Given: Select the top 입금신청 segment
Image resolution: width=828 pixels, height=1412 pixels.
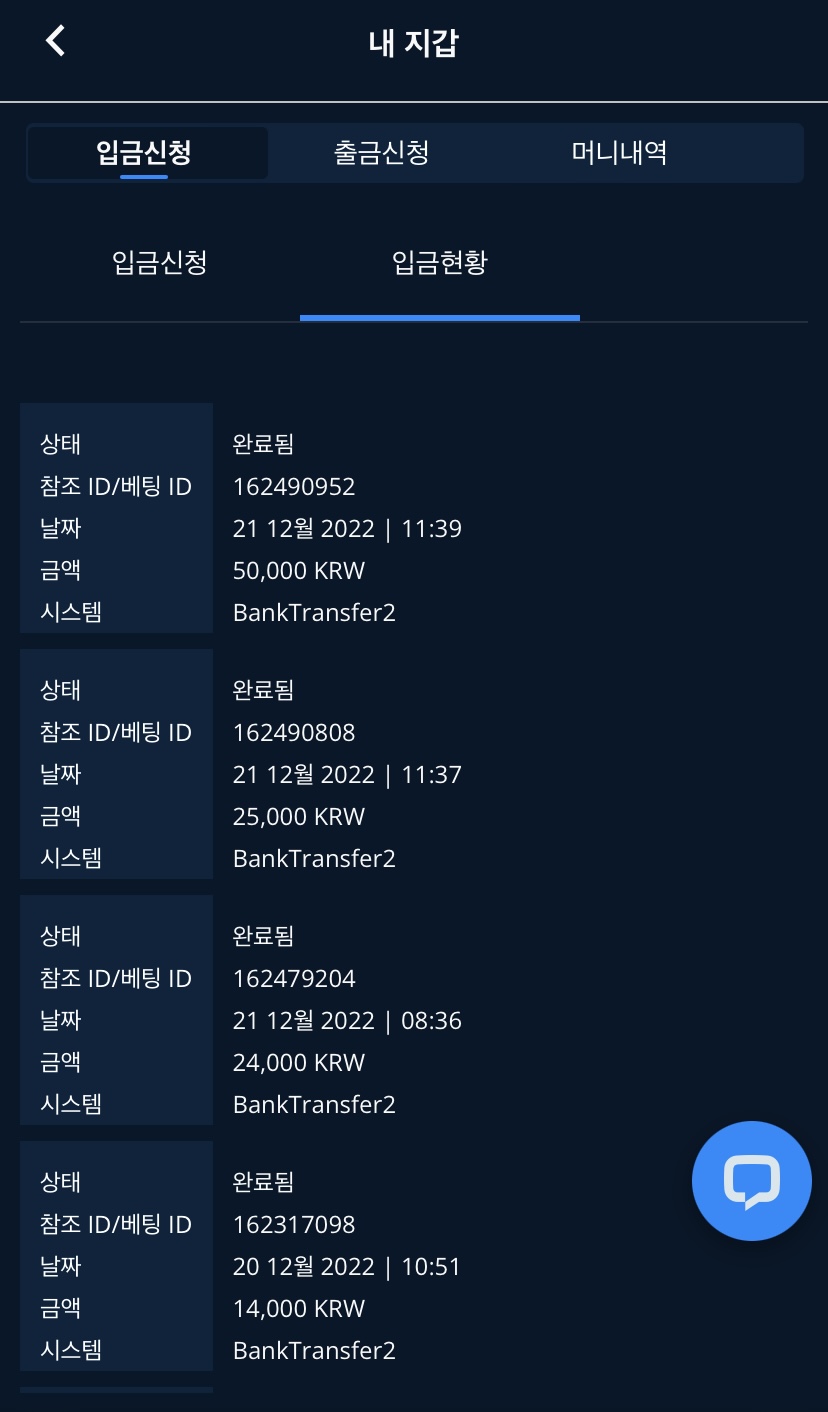Looking at the screenshot, I should 144,153.
